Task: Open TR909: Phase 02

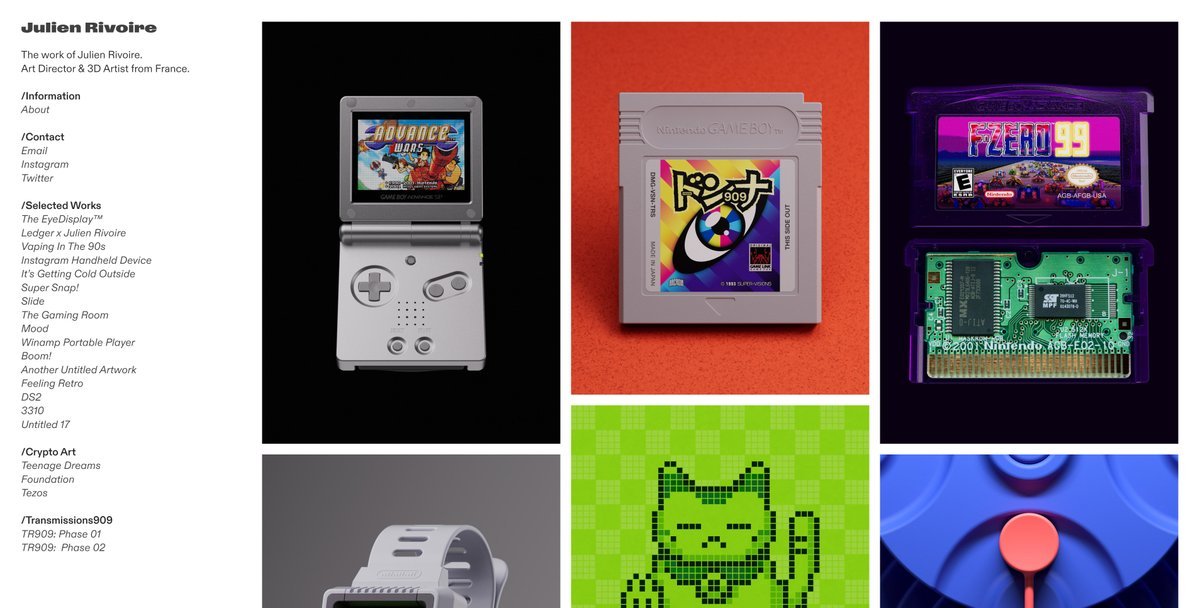Action: [x=63, y=548]
